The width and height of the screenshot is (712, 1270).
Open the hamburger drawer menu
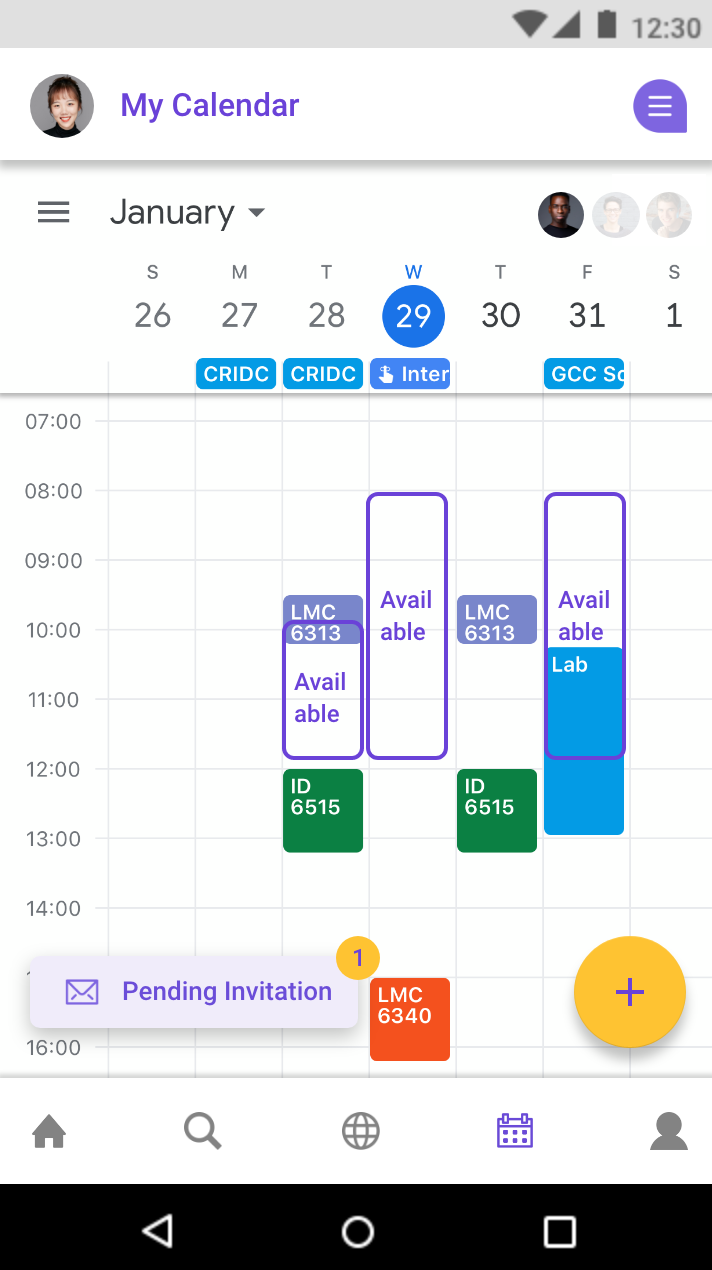(53, 212)
